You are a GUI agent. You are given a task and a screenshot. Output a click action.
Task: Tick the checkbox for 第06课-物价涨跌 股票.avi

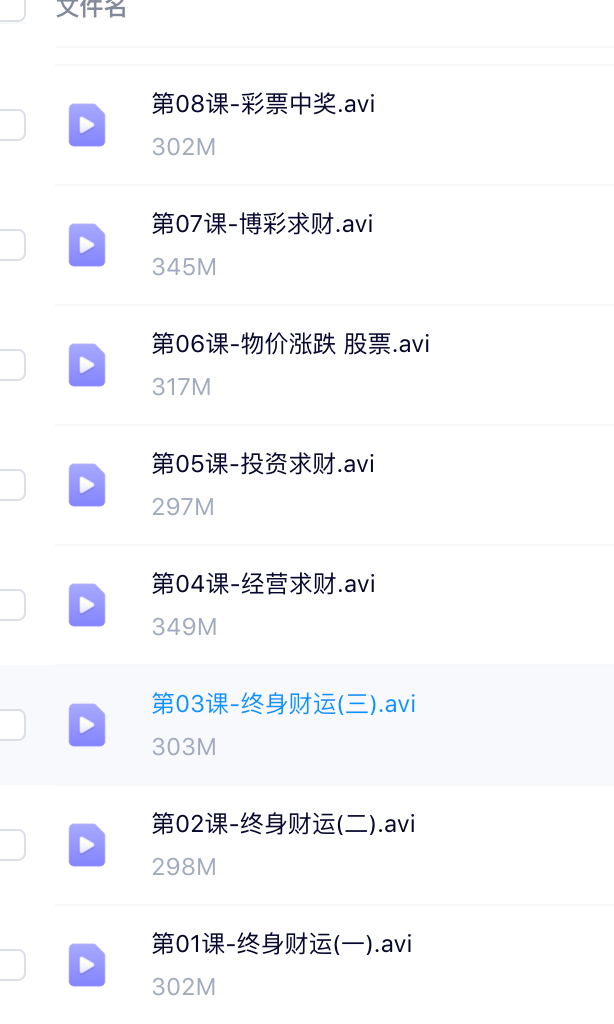12,365
